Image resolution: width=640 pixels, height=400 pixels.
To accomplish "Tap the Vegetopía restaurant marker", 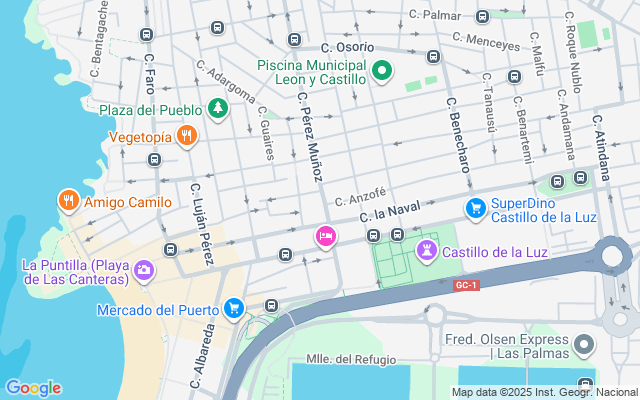I will click(x=185, y=136).
